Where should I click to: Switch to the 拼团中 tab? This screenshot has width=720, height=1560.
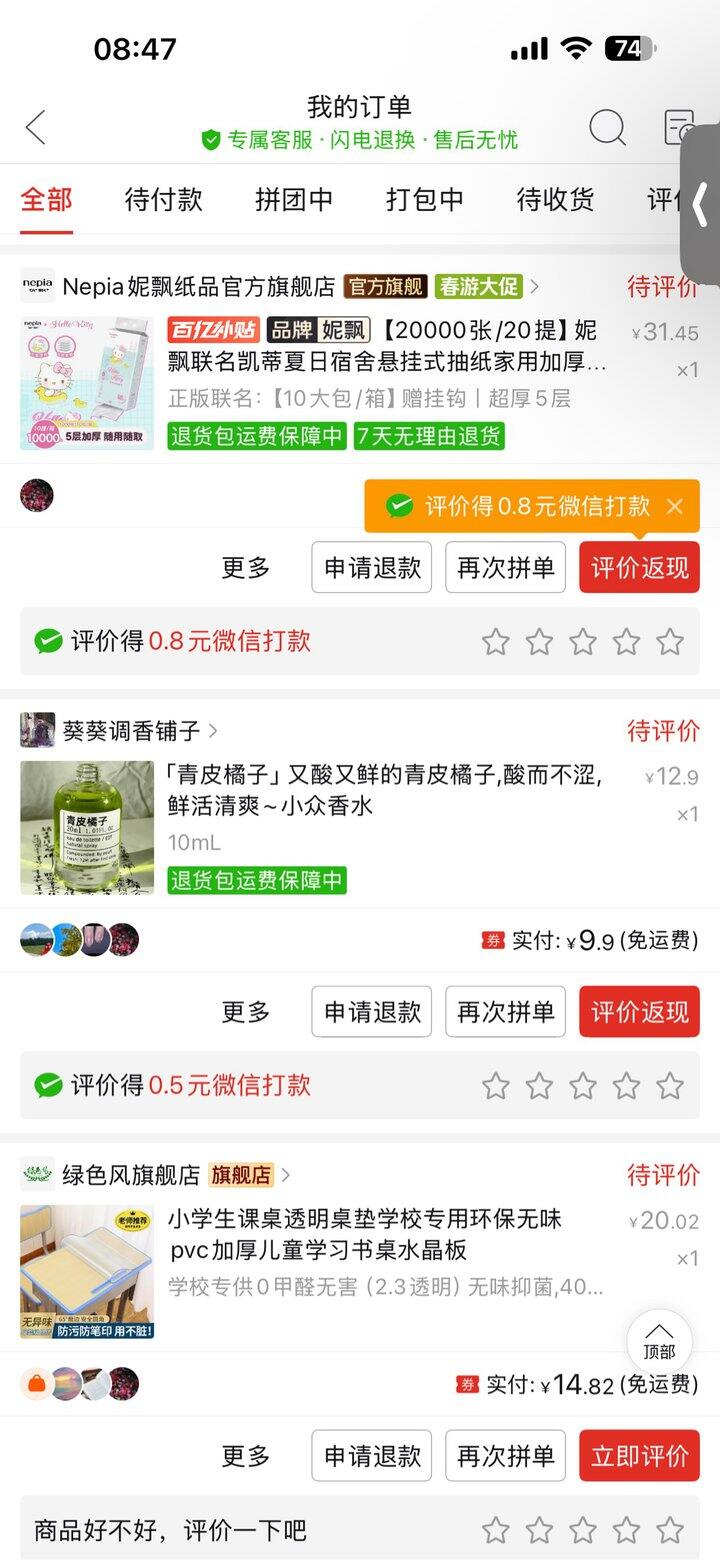pyautogui.click(x=294, y=200)
